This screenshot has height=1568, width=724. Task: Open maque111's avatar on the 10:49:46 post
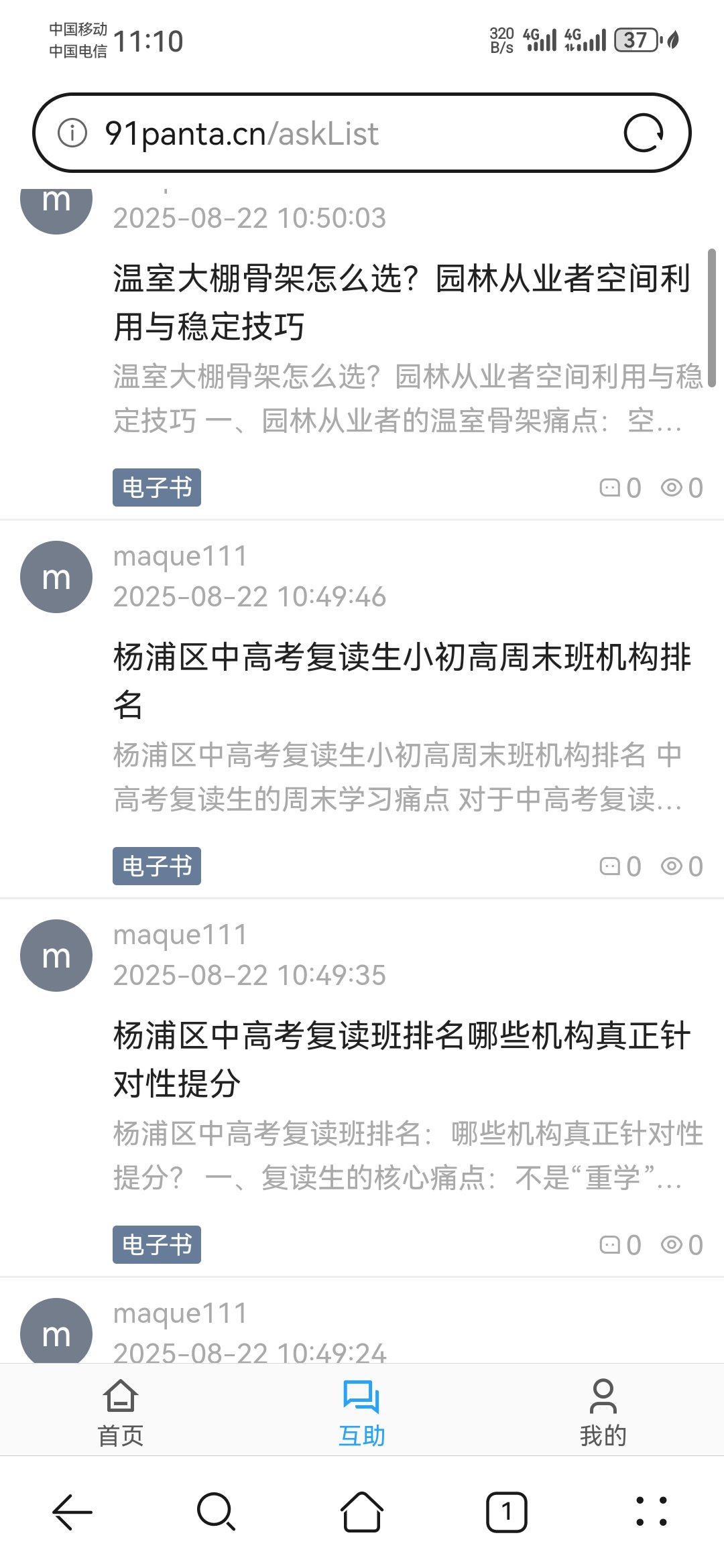(x=56, y=577)
